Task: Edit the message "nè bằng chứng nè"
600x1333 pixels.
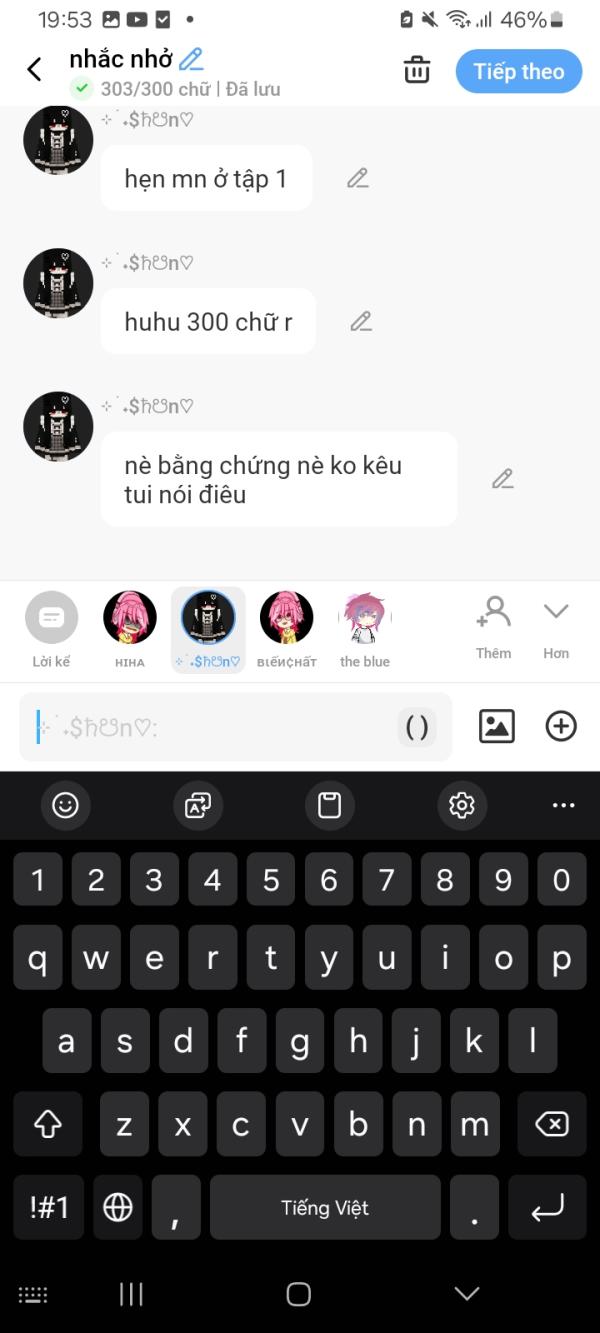Action: click(x=502, y=479)
